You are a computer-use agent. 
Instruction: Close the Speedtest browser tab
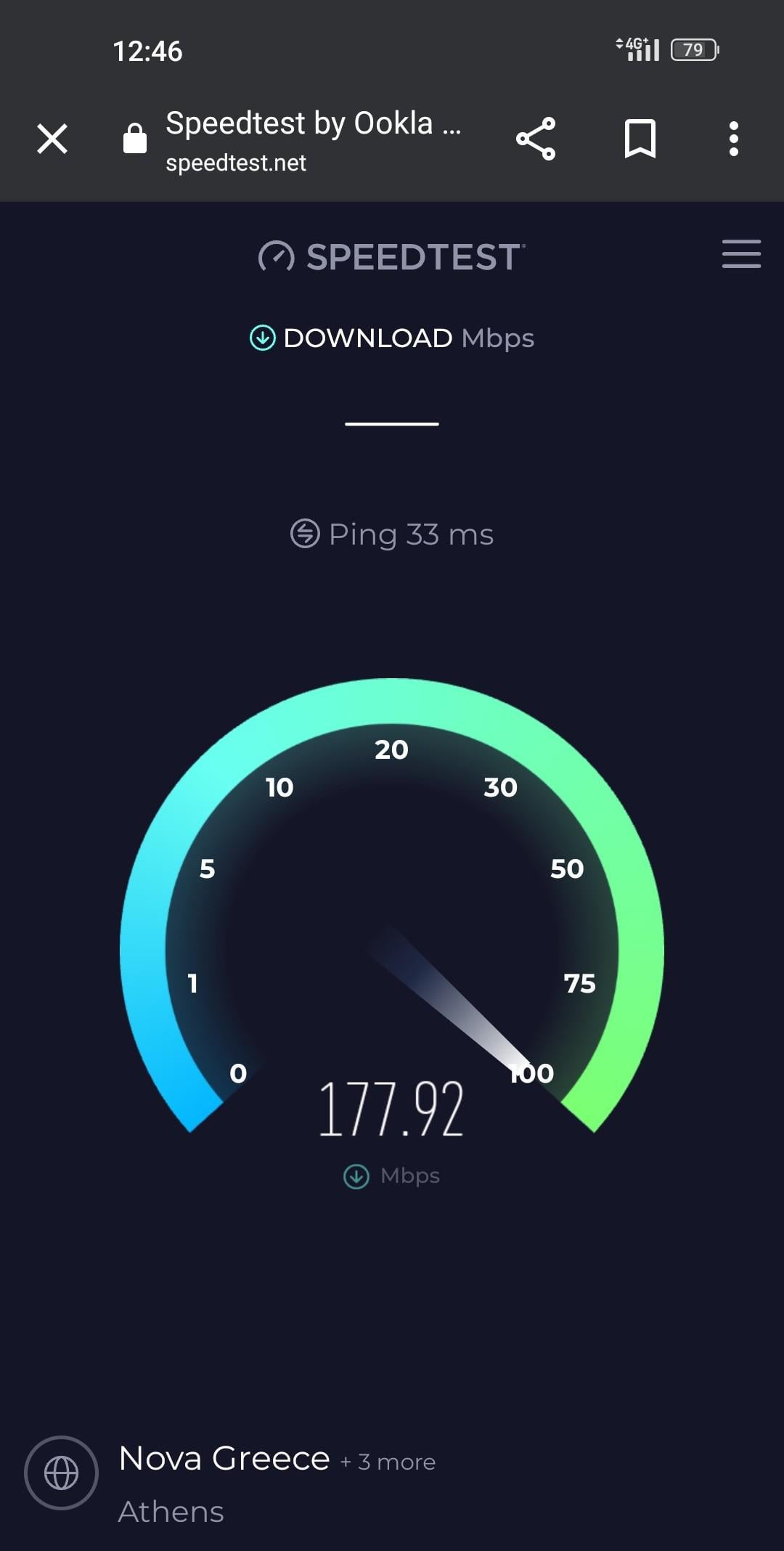point(52,139)
